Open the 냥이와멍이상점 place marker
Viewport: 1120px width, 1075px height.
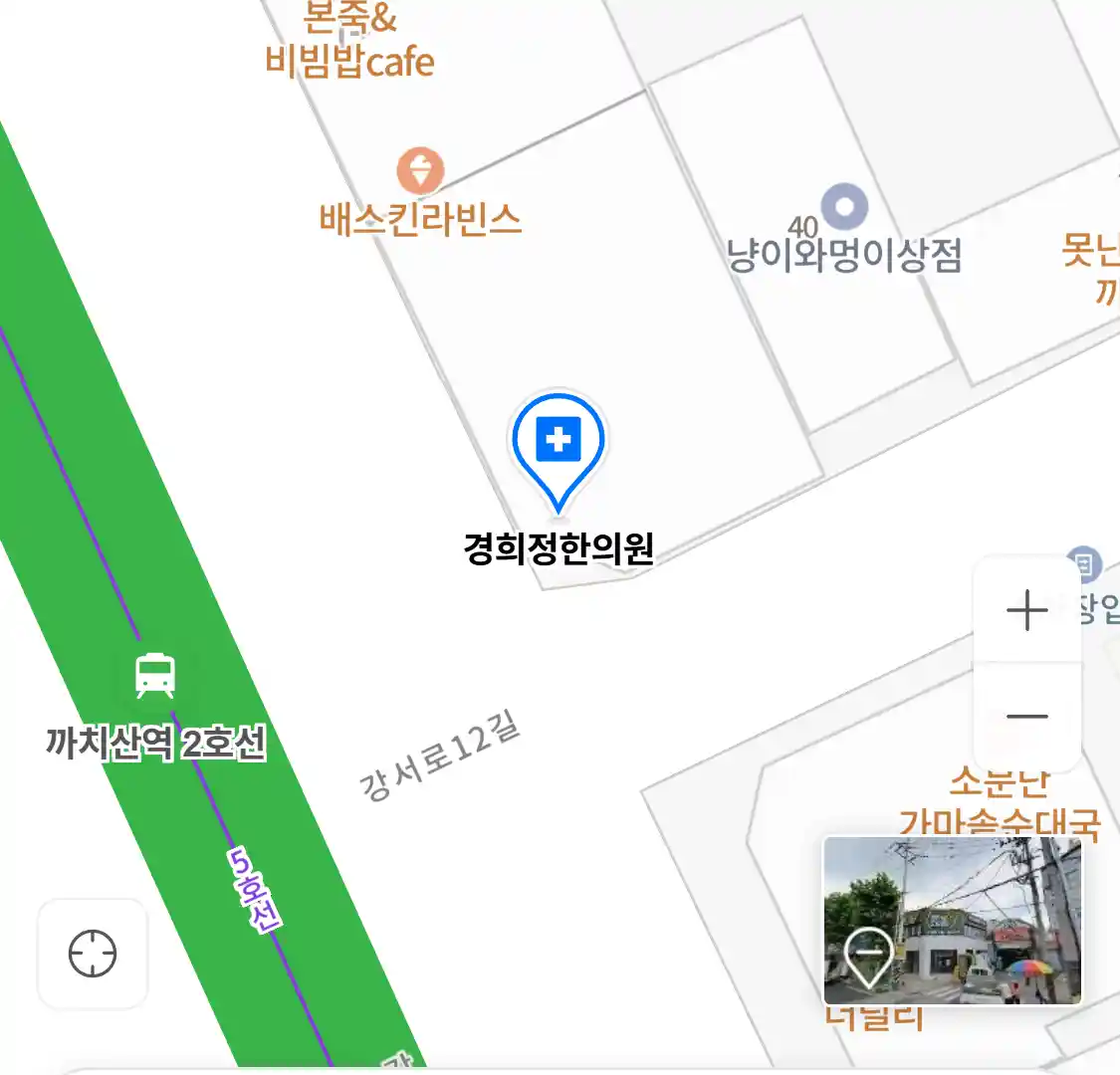tap(844, 207)
